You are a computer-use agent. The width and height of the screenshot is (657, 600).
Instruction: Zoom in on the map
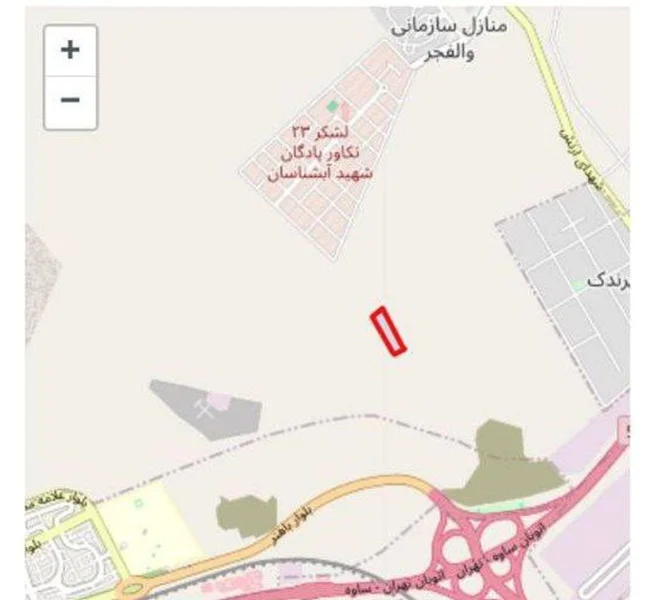click(x=70, y=51)
